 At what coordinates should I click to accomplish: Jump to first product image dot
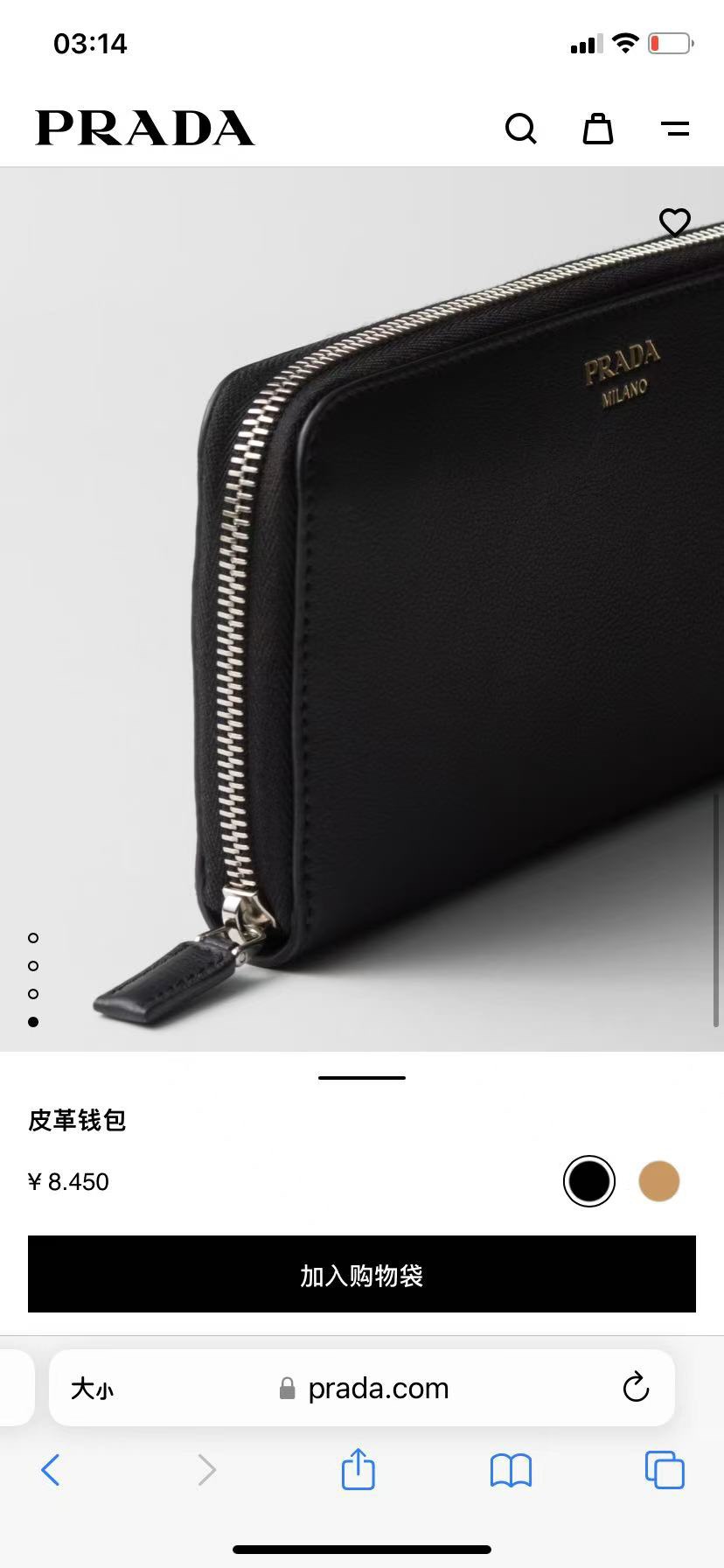(33, 938)
